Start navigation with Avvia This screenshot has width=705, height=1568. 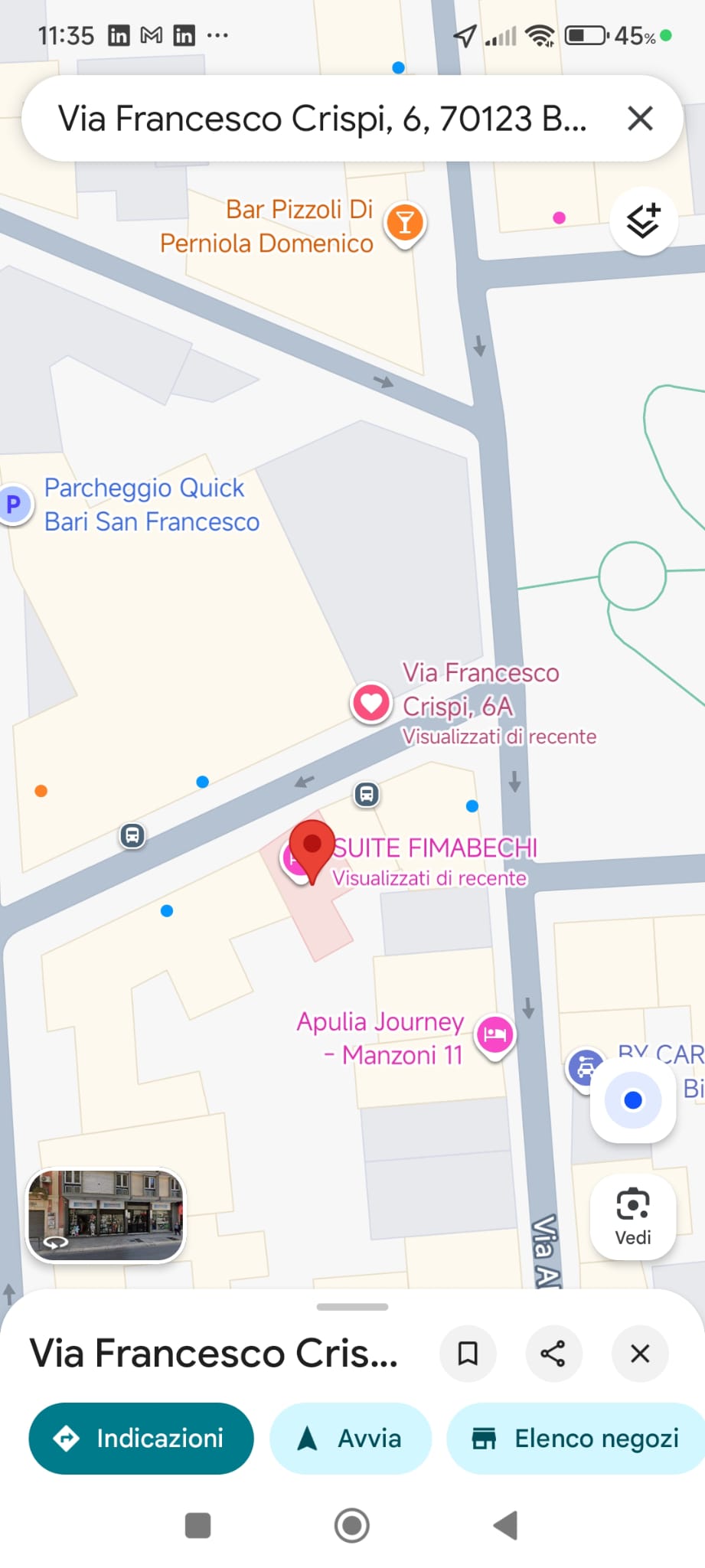351,1439
